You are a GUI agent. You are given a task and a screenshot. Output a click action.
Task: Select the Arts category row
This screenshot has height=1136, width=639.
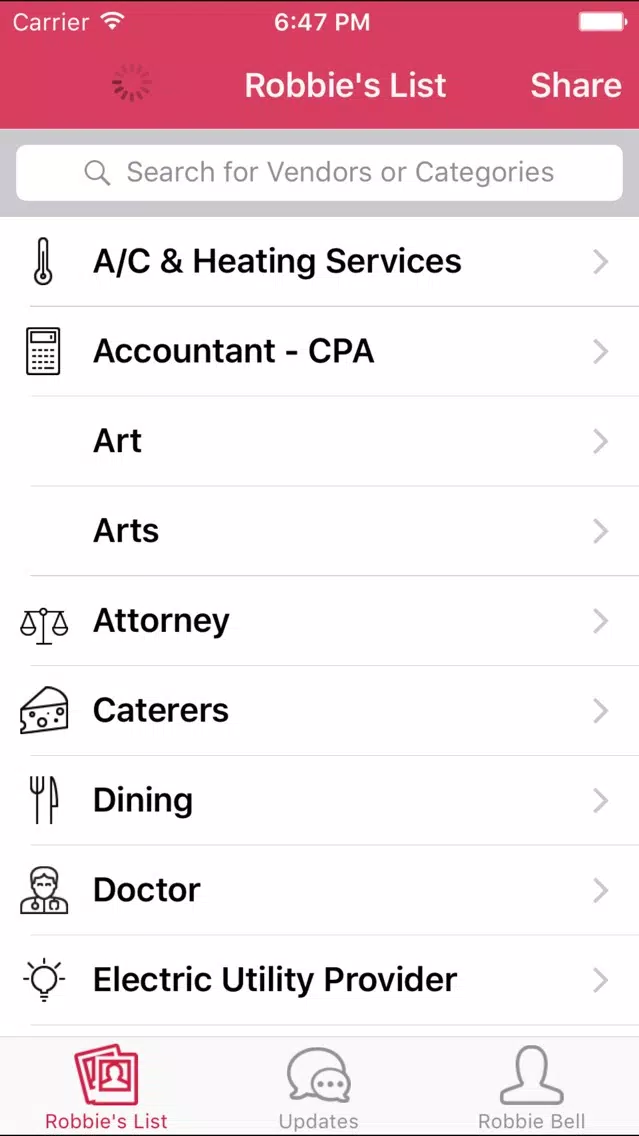320,531
